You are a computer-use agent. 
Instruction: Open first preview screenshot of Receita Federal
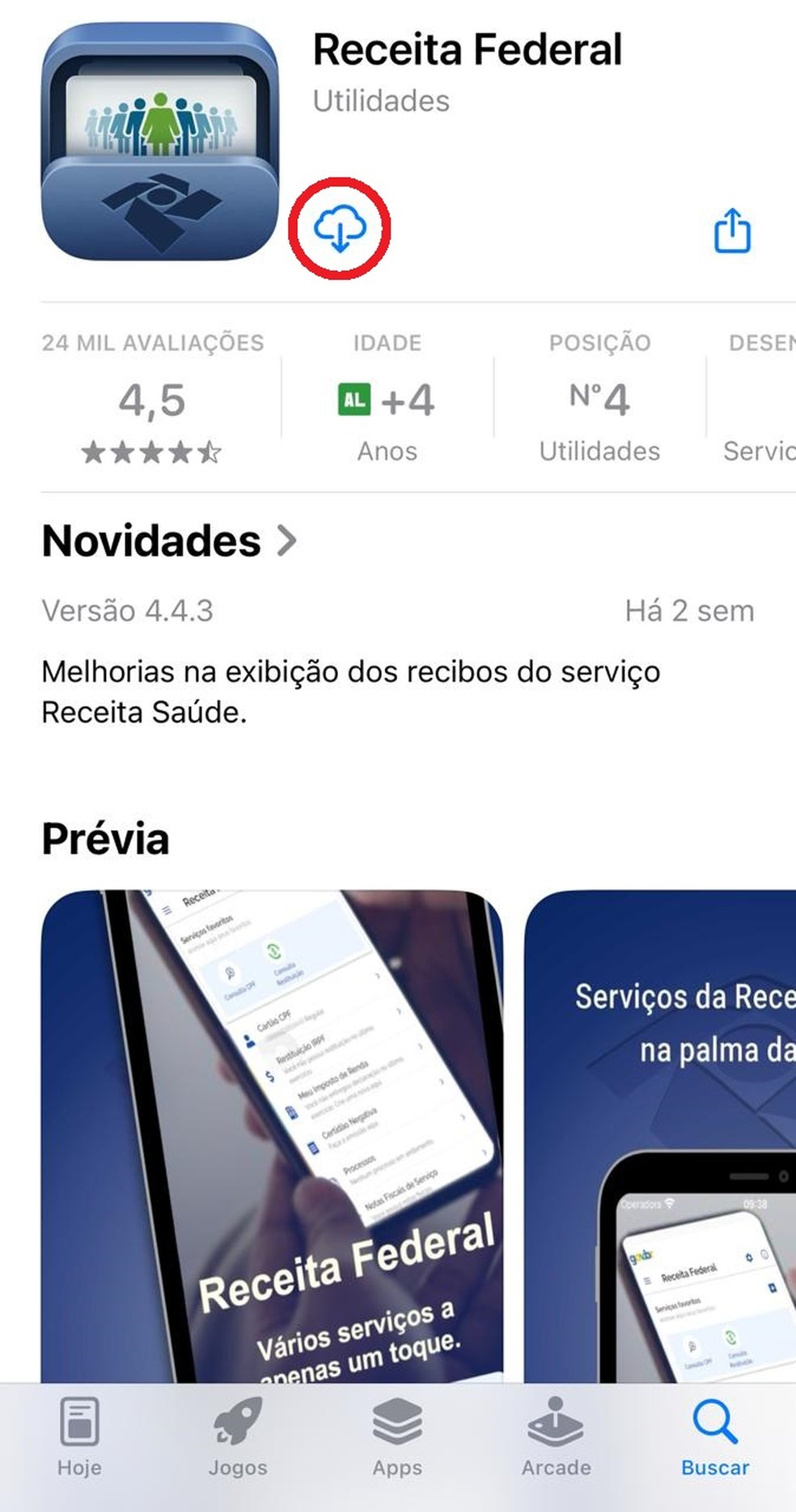pyautogui.click(x=272, y=1133)
